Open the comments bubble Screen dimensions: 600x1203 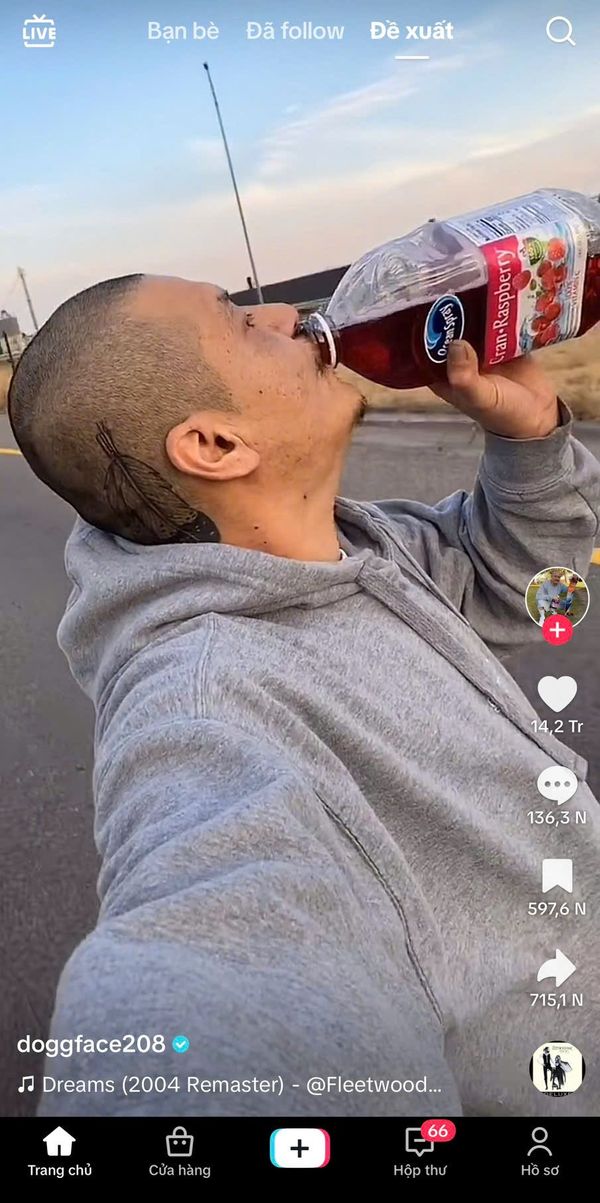click(557, 785)
